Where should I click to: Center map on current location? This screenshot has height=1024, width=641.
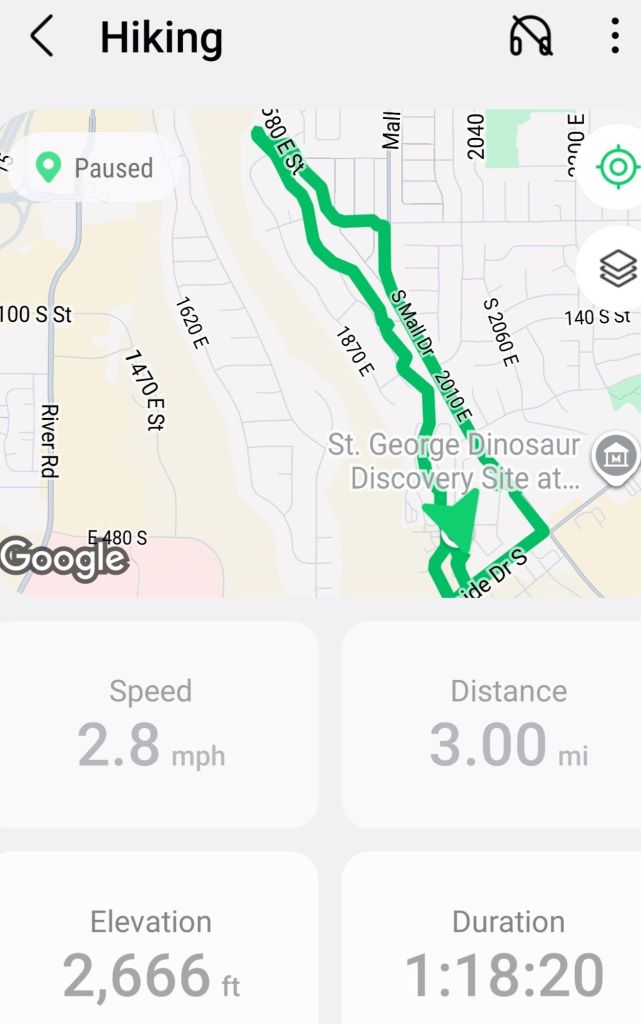[616, 167]
